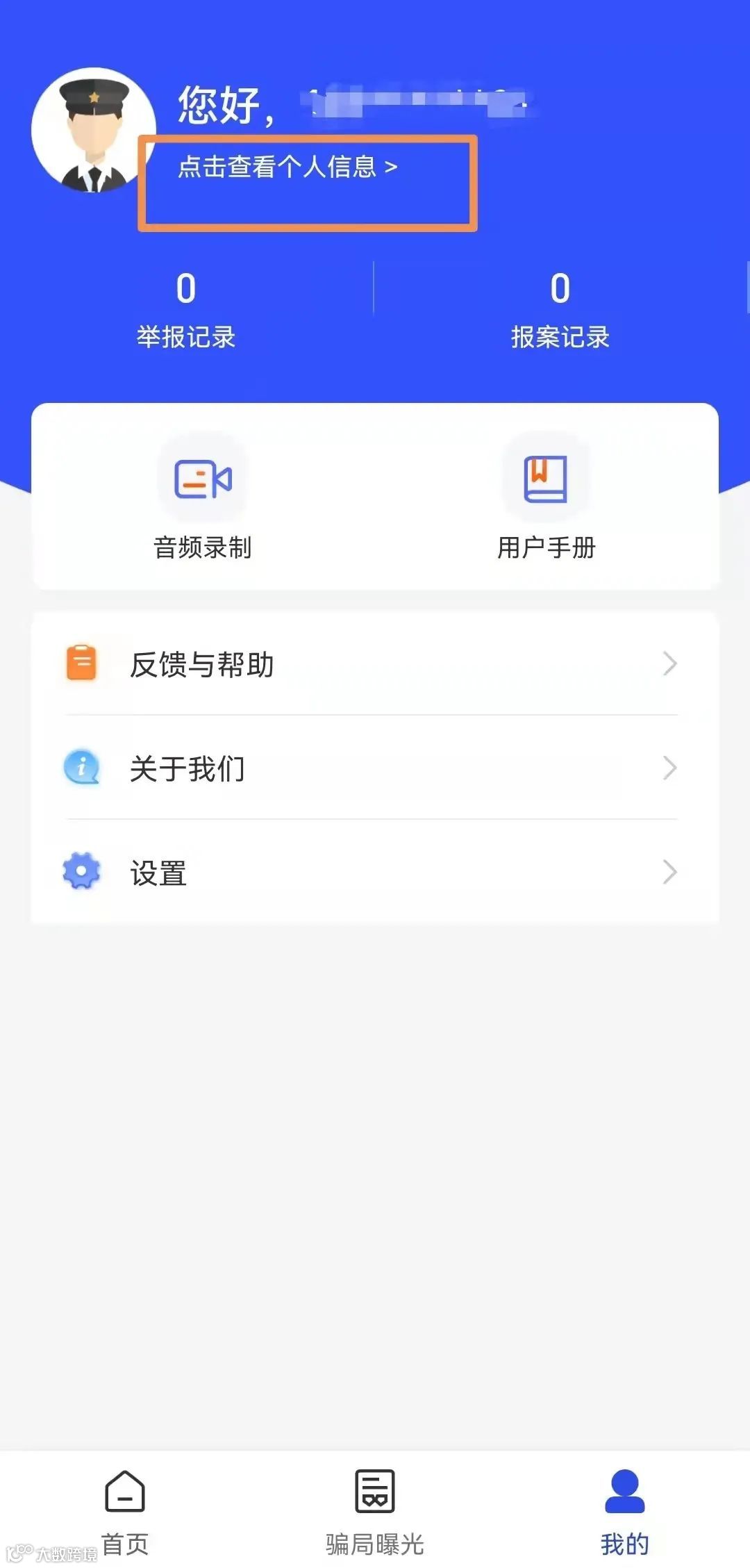Open 设置 settings row
Screen dimensions: 750x1568
[x=374, y=873]
